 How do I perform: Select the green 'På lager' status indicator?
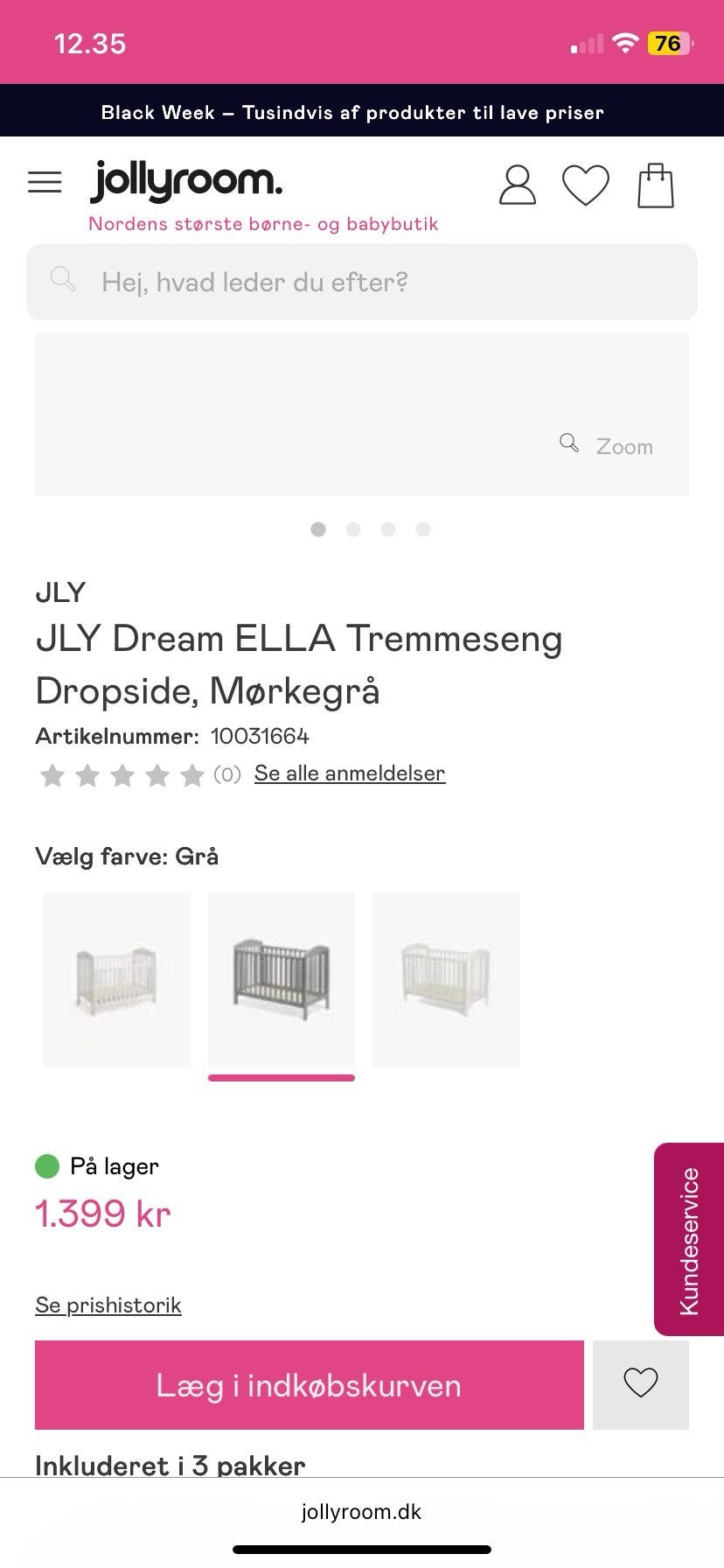(45, 1165)
